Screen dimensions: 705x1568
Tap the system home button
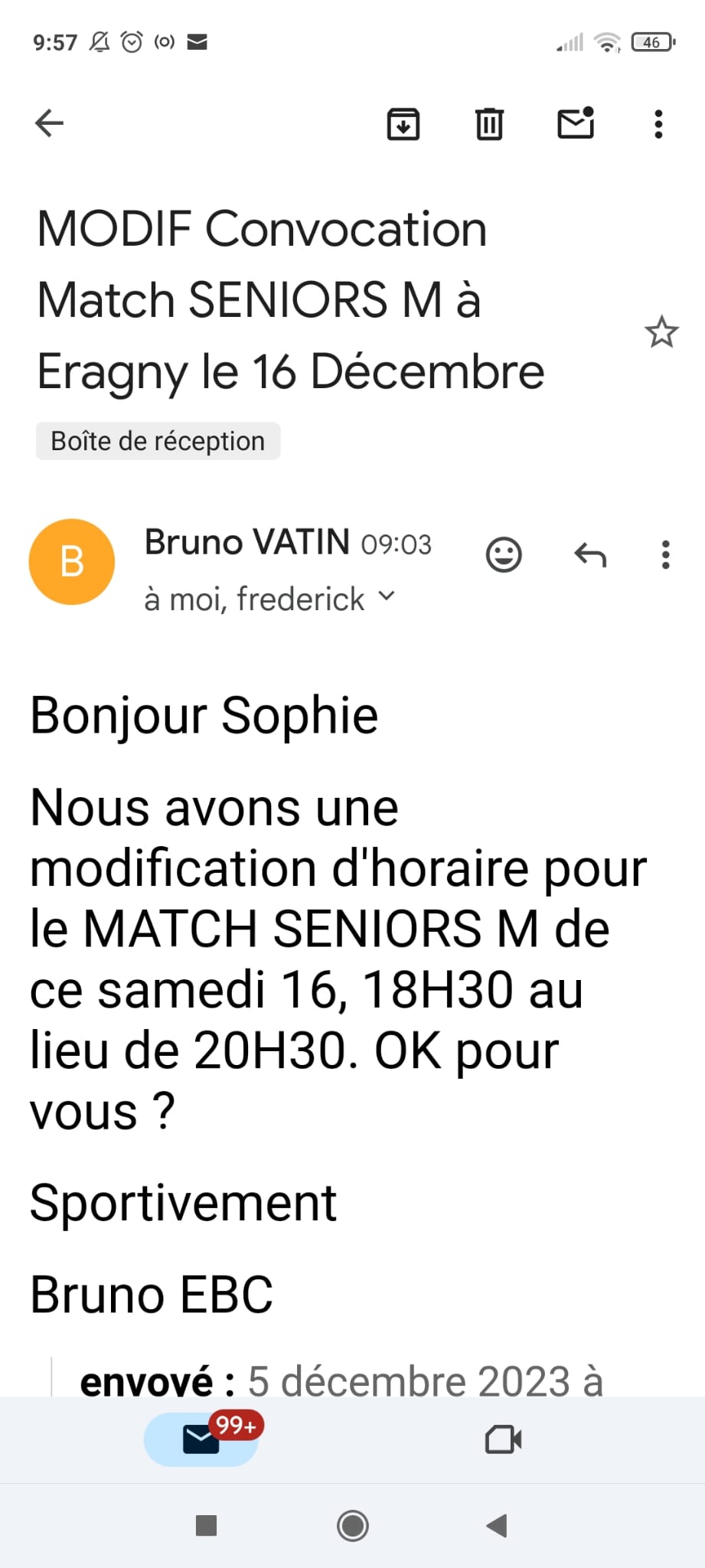click(x=353, y=1526)
